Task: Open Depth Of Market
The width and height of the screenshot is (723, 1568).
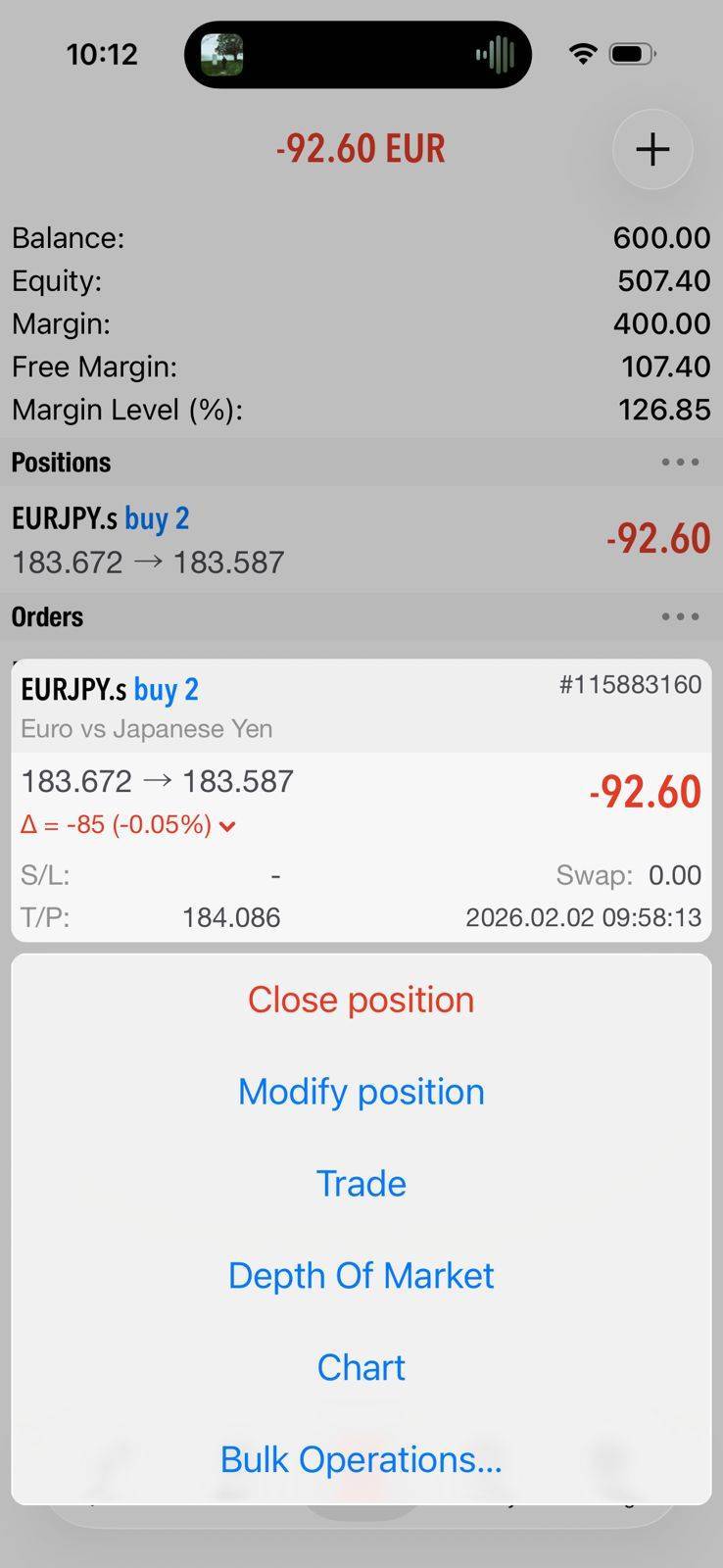Action: [x=361, y=1276]
